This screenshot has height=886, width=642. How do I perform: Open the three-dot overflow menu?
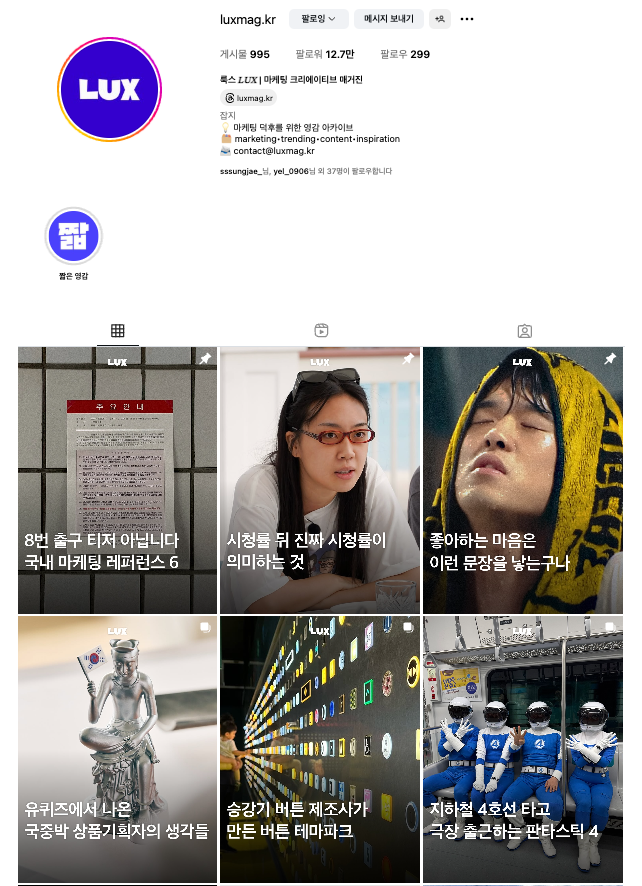pyautogui.click(x=467, y=19)
